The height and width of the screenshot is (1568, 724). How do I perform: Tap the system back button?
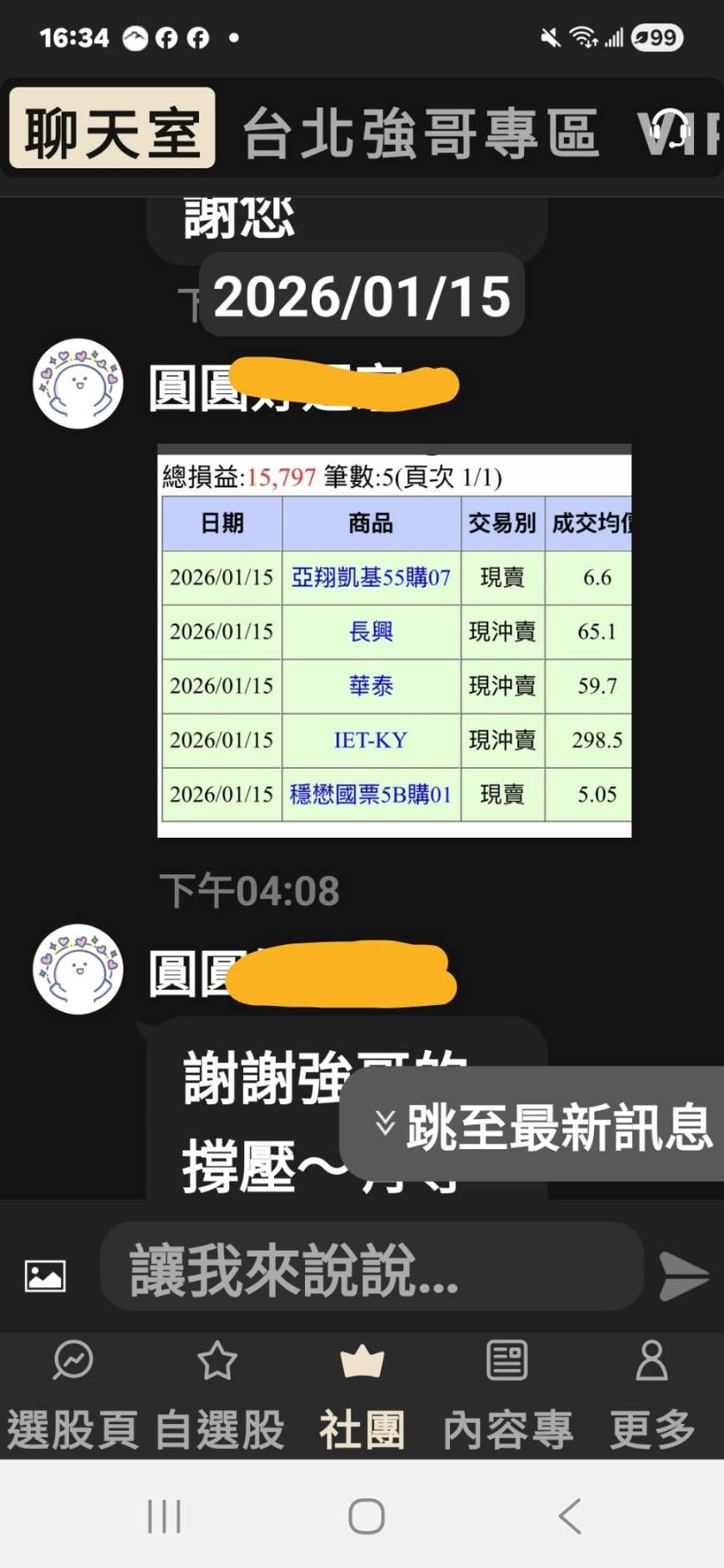tap(571, 1516)
